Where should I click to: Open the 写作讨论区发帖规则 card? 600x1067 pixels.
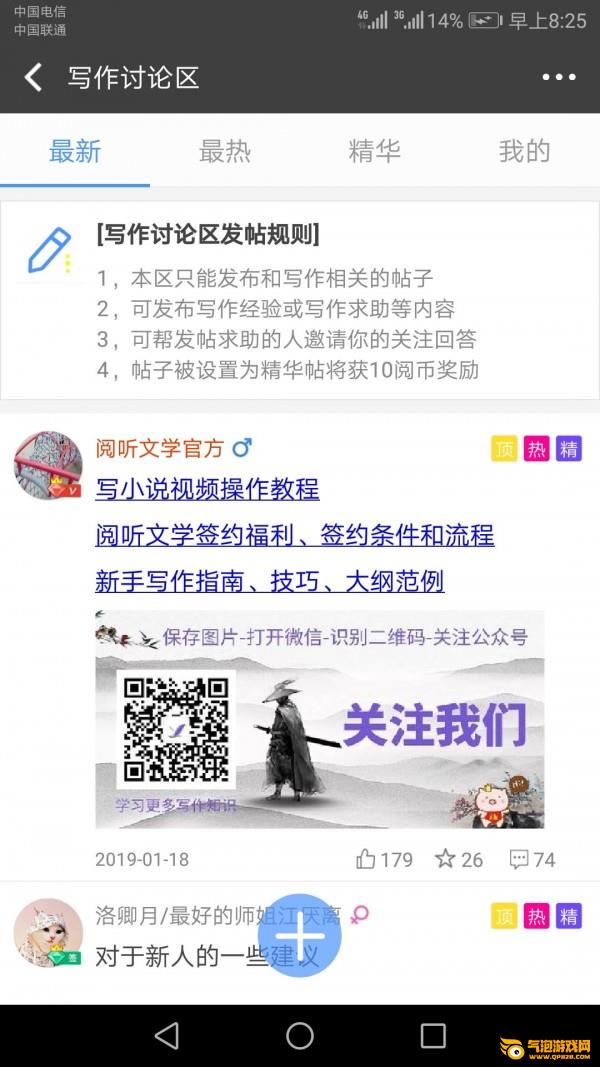point(300,301)
